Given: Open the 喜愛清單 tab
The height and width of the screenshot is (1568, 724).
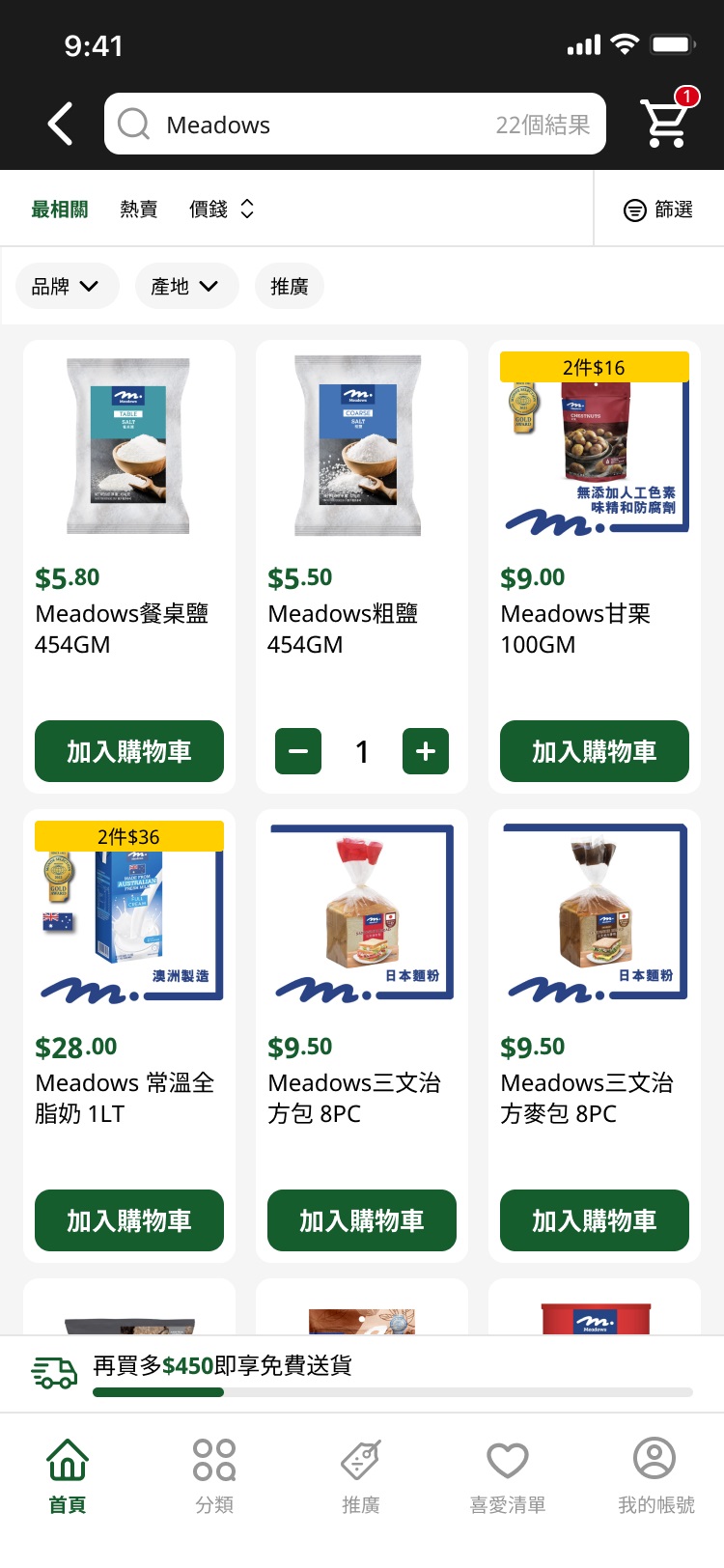Looking at the screenshot, I should click(x=508, y=1475).
